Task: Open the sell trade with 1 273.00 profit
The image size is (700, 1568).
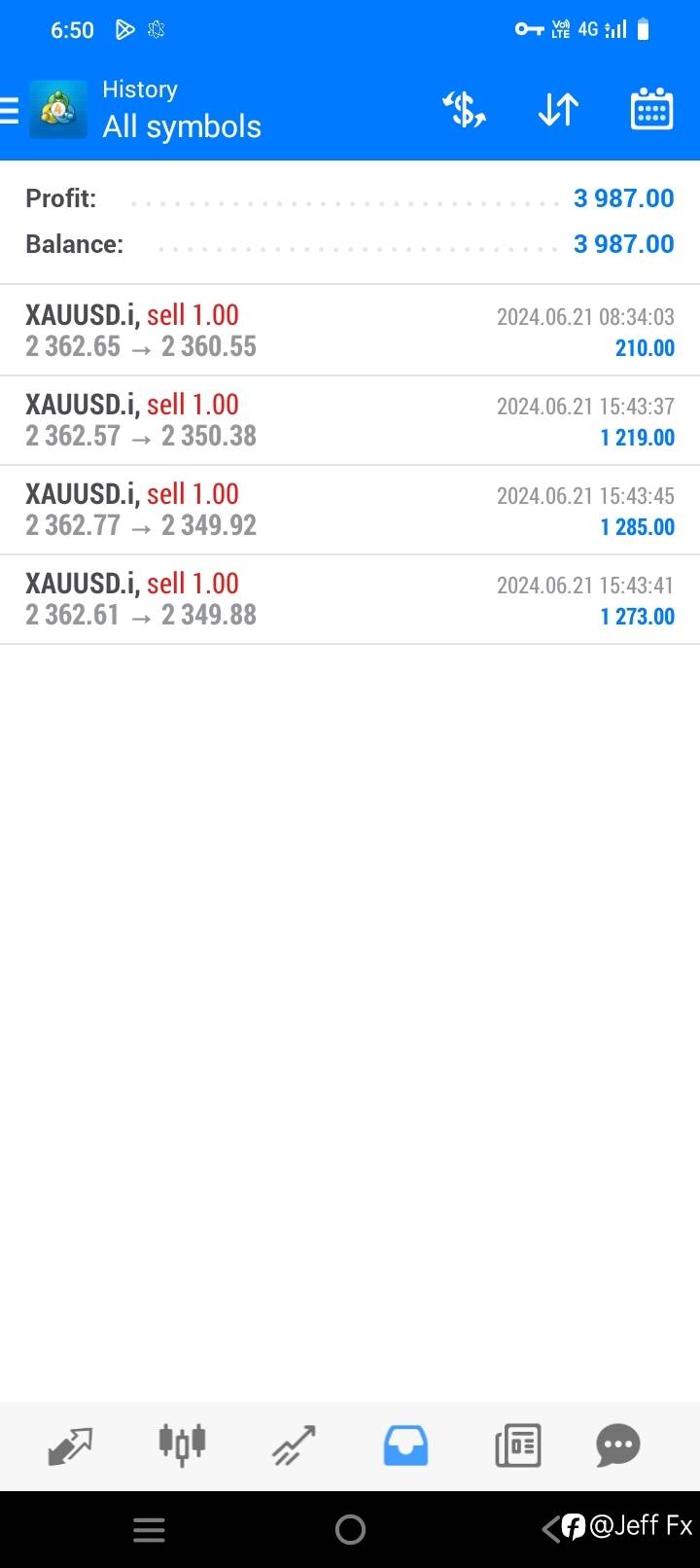Action: [350, 599]
